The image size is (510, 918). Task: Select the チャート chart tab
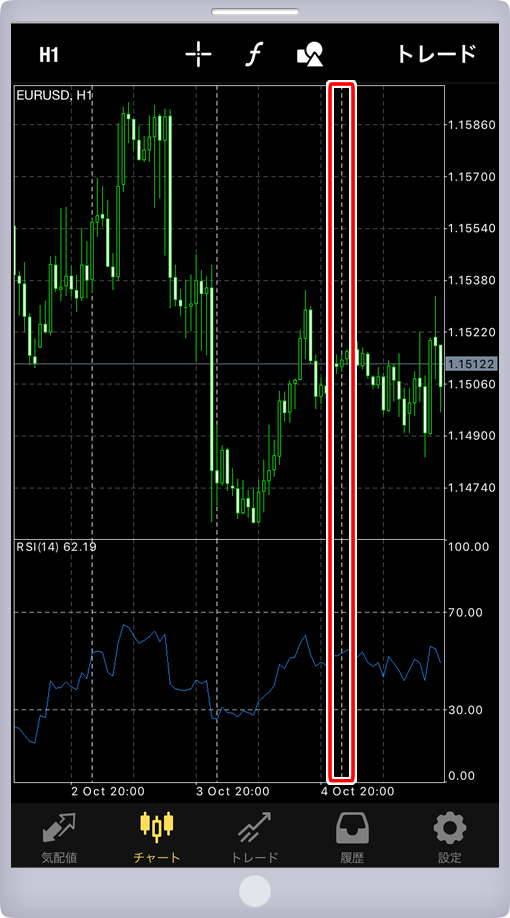pyautogui.click(x=157, y=838)
